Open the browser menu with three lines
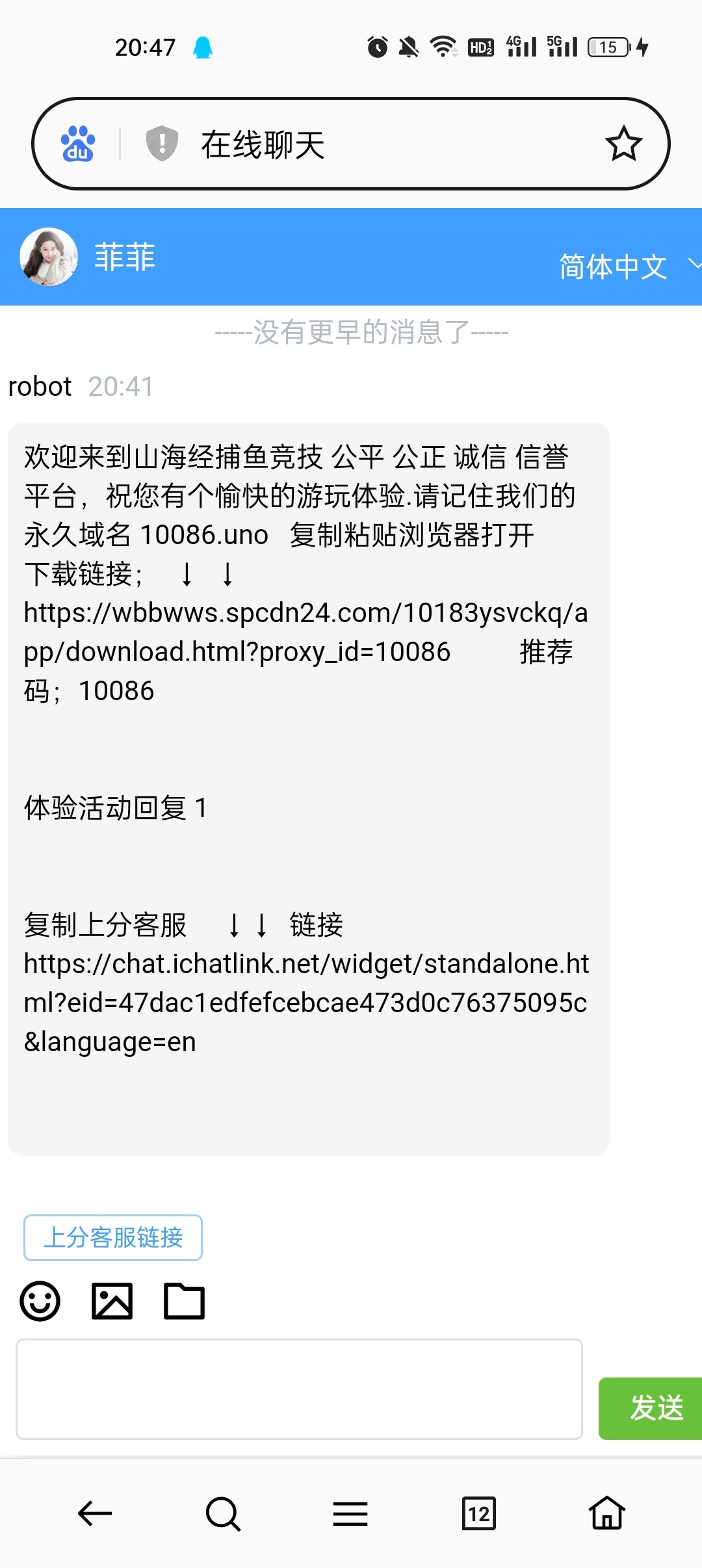 point(350,1513)
